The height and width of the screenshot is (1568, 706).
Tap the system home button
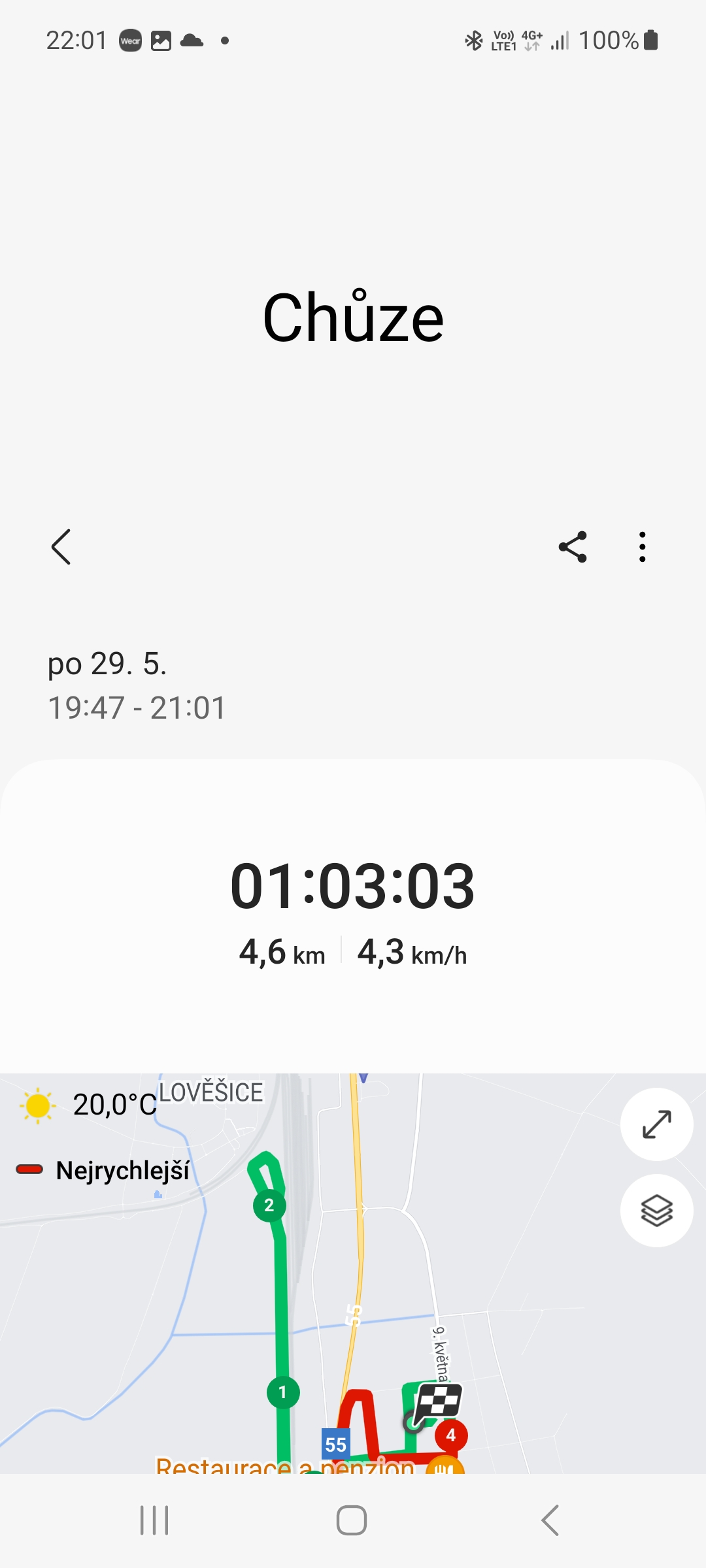point(352,1520)
